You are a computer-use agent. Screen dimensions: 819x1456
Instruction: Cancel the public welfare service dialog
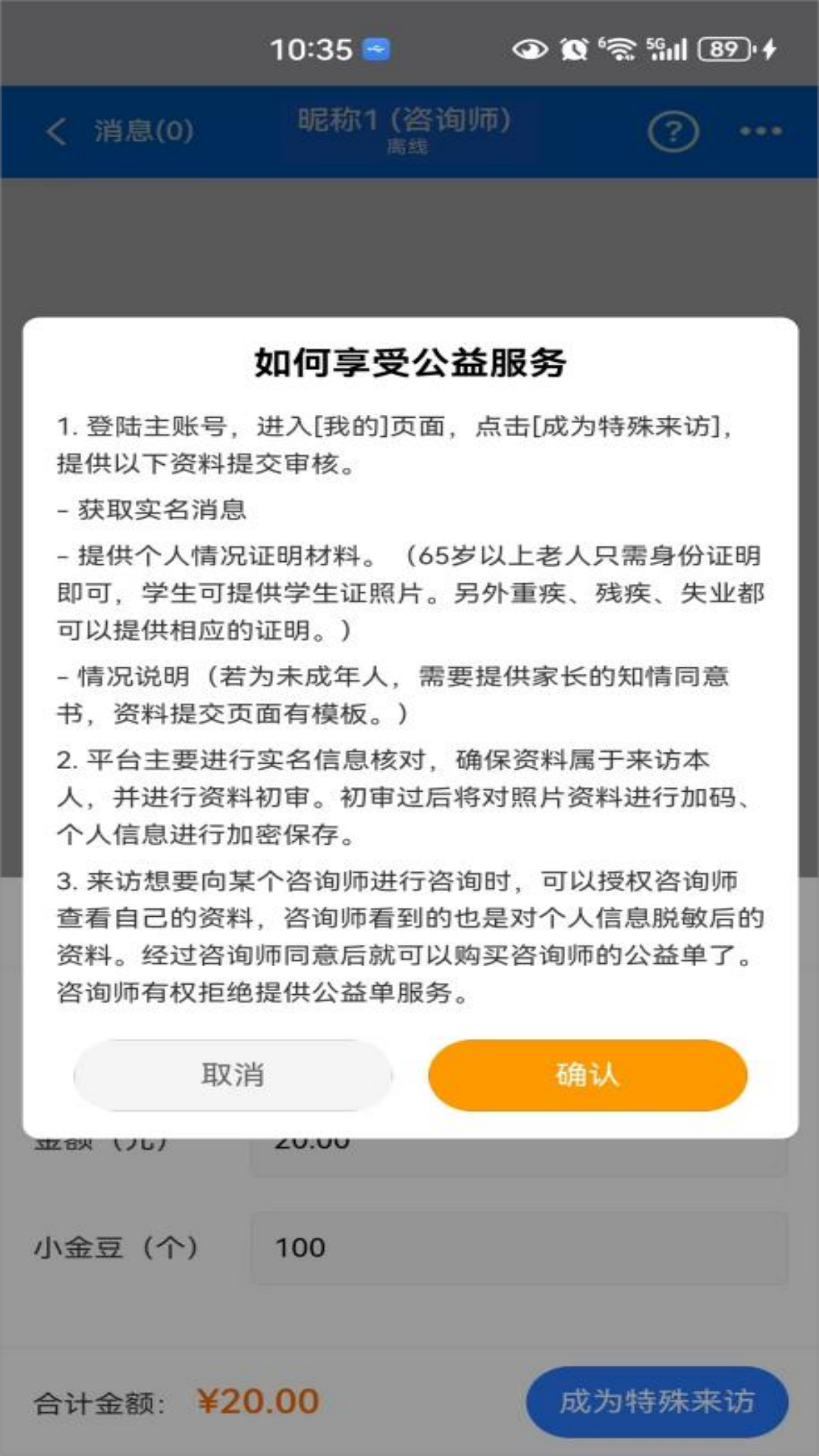click(233, 1075)
